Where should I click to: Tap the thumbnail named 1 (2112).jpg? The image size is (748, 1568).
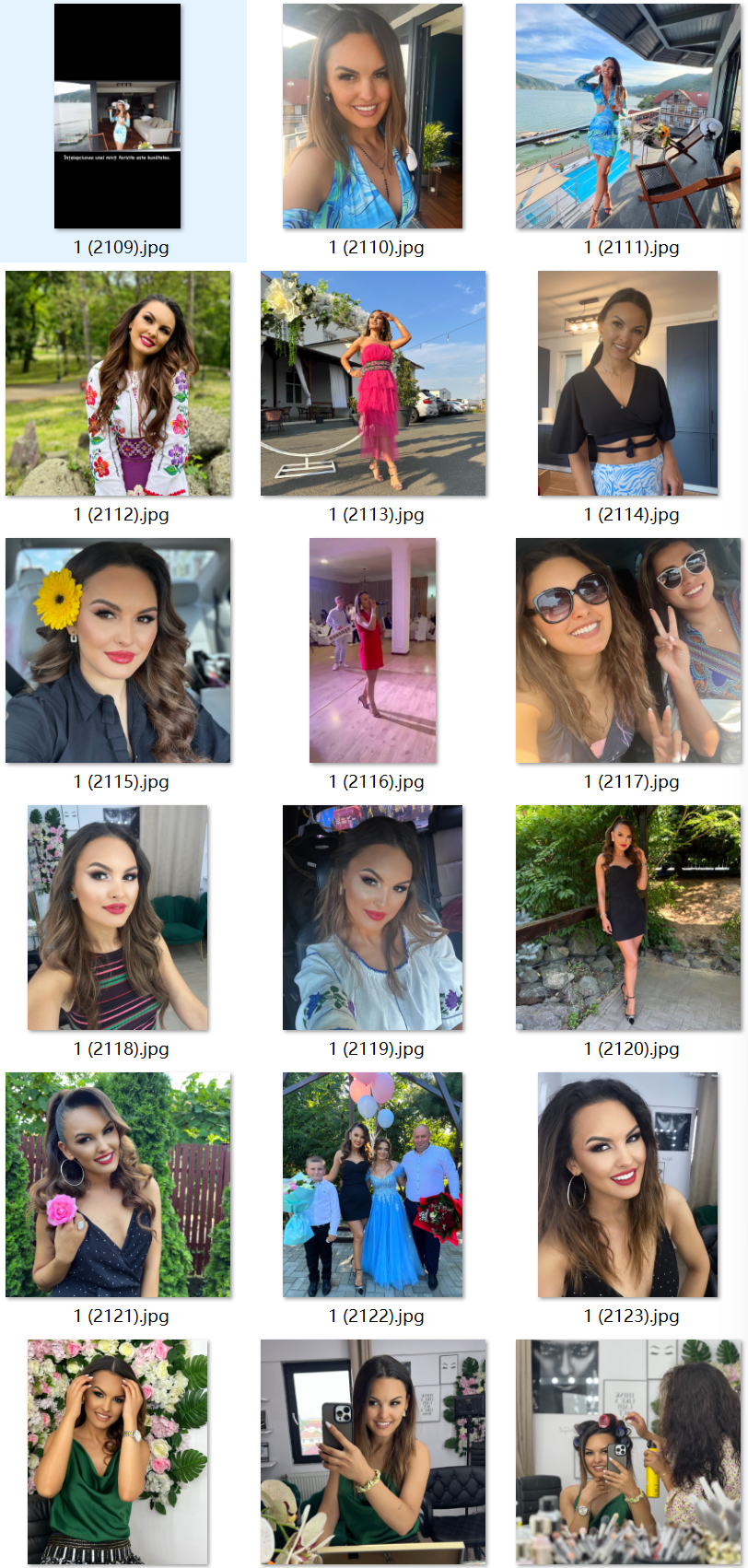pyautogui.click(x=118, y=383)
